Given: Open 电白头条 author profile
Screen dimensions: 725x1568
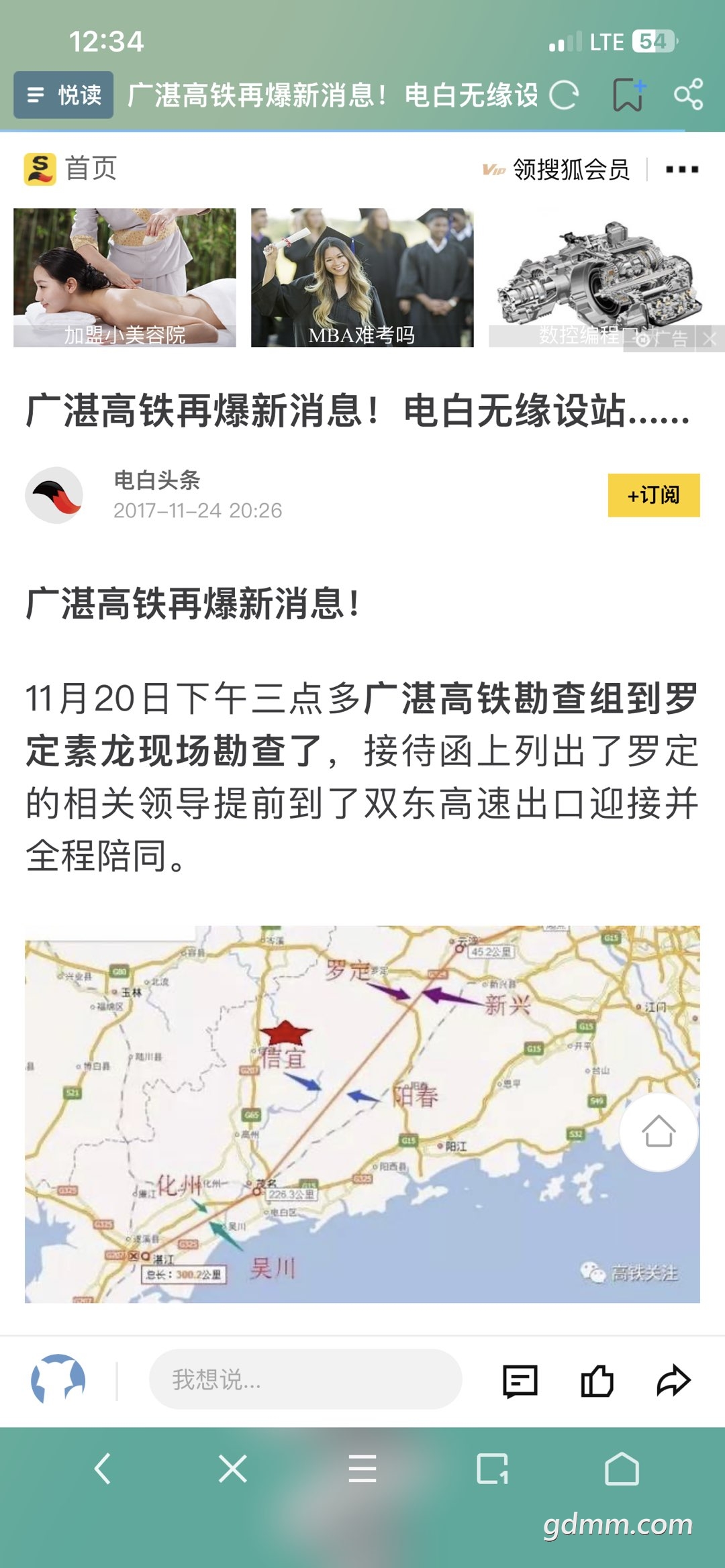Looking at the screenshot, I should pyautogui.click(x=157, y=480).
